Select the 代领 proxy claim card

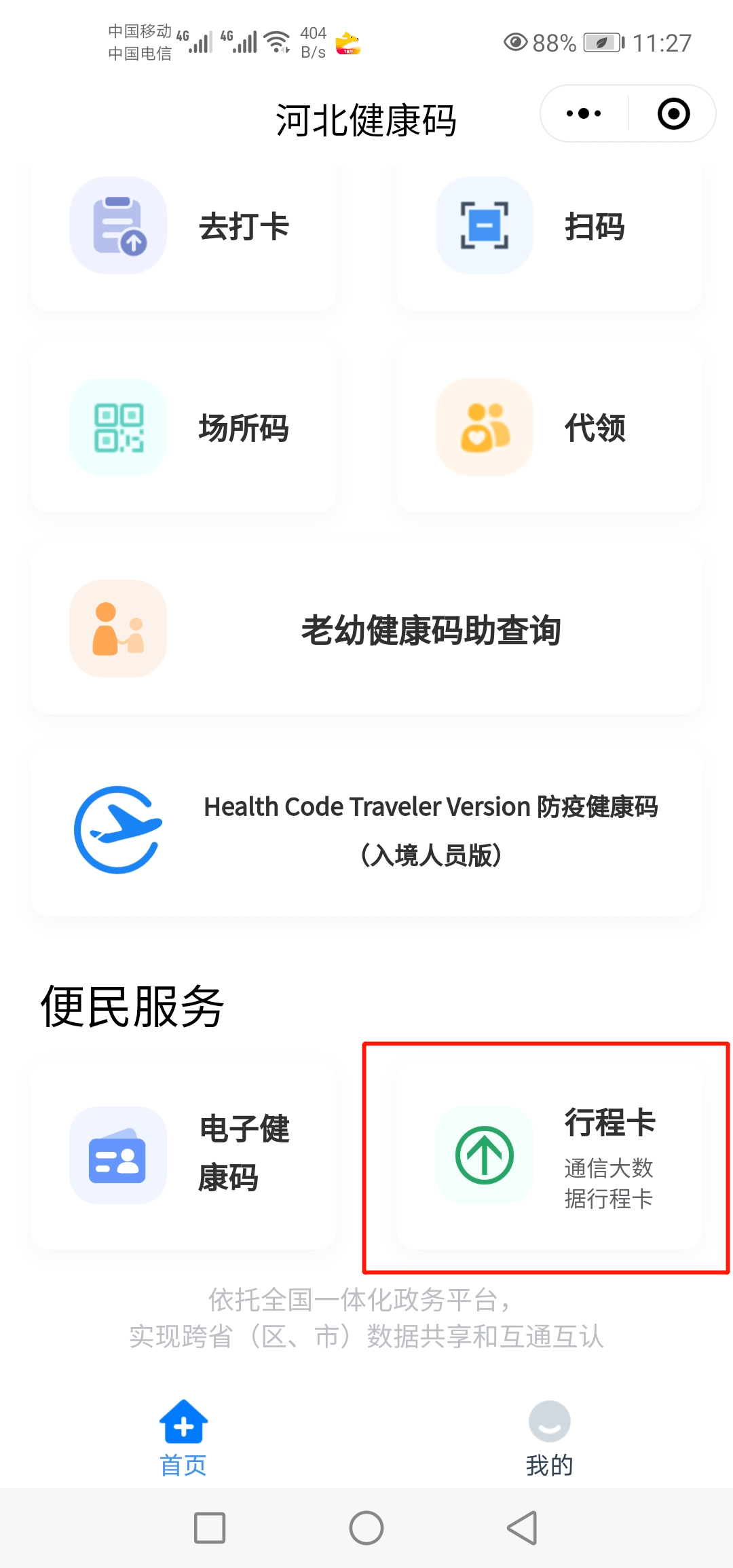click(x=550, y=428)
